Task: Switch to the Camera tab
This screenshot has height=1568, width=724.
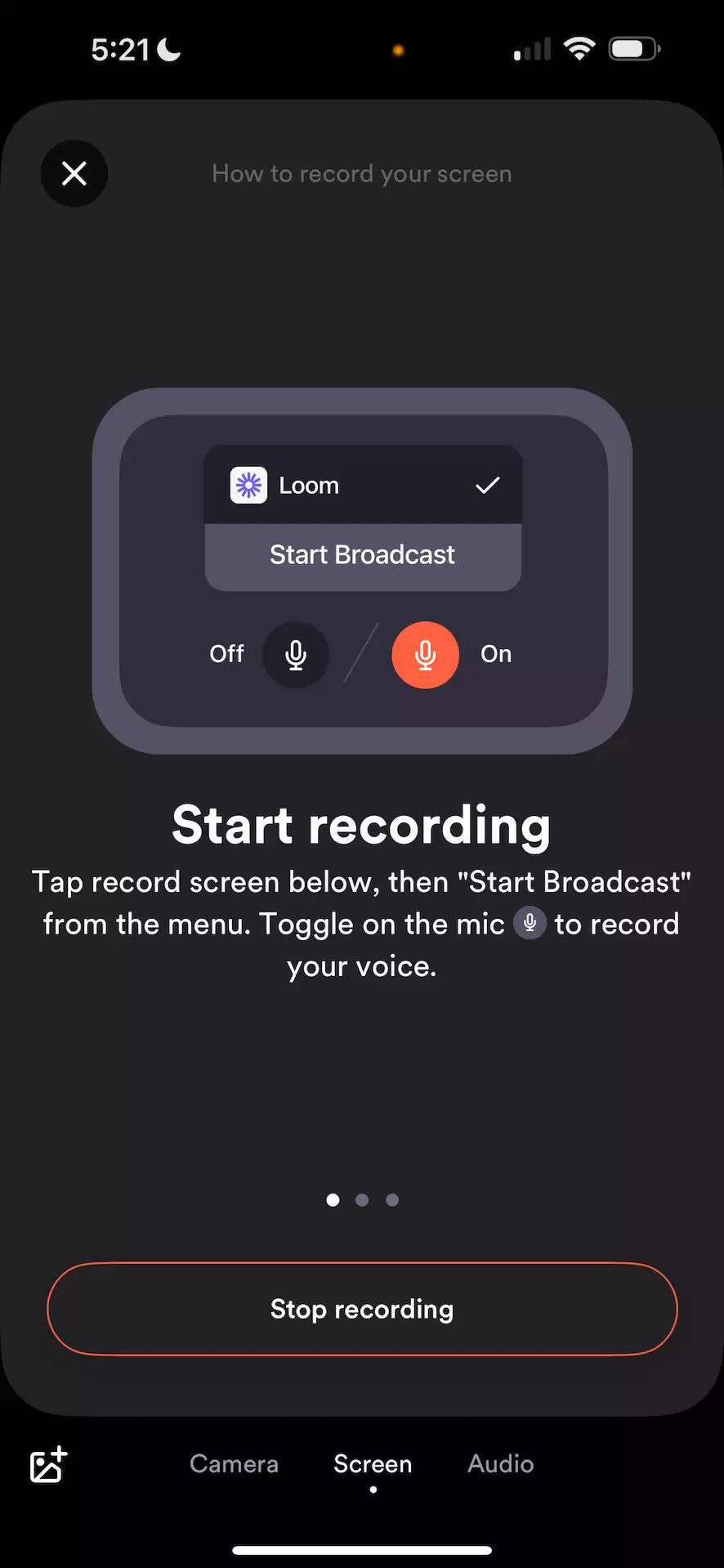Action: [234, 1463]
